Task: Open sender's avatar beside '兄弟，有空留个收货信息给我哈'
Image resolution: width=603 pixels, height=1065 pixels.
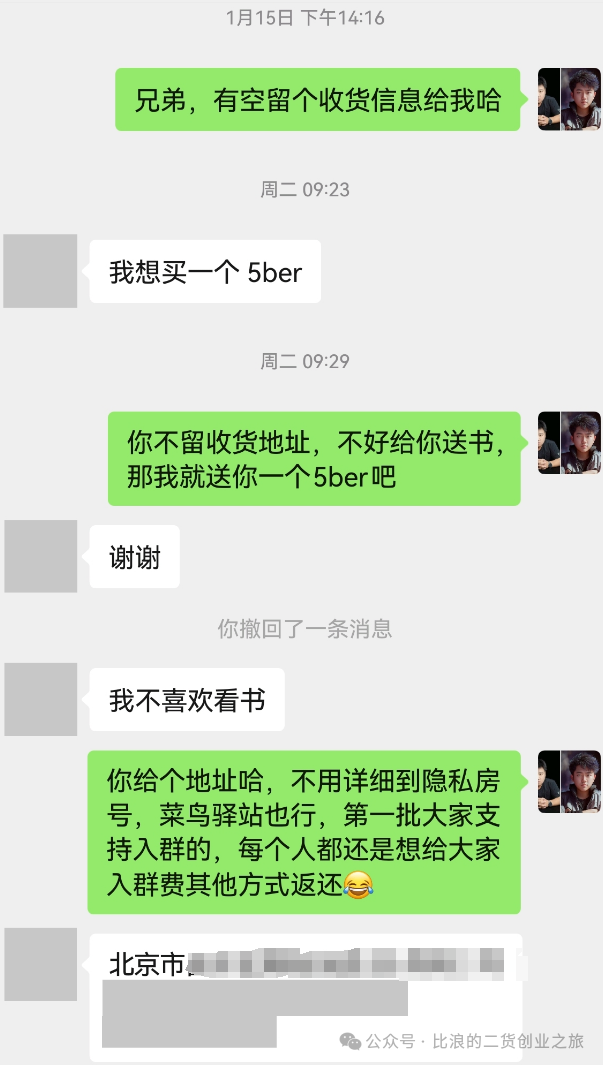Action: click(x=569, y=99)
